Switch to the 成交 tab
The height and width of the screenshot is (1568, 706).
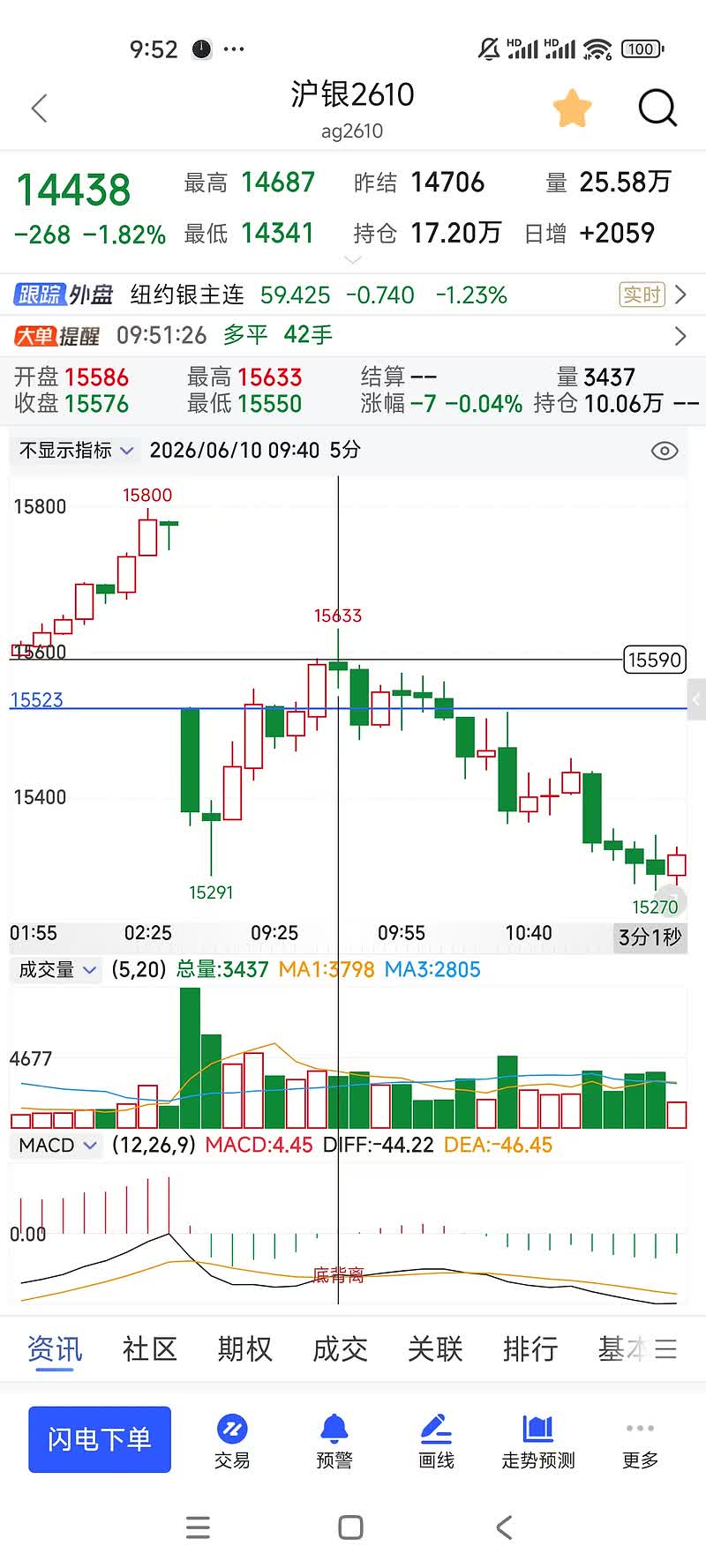click(341, 1349)
